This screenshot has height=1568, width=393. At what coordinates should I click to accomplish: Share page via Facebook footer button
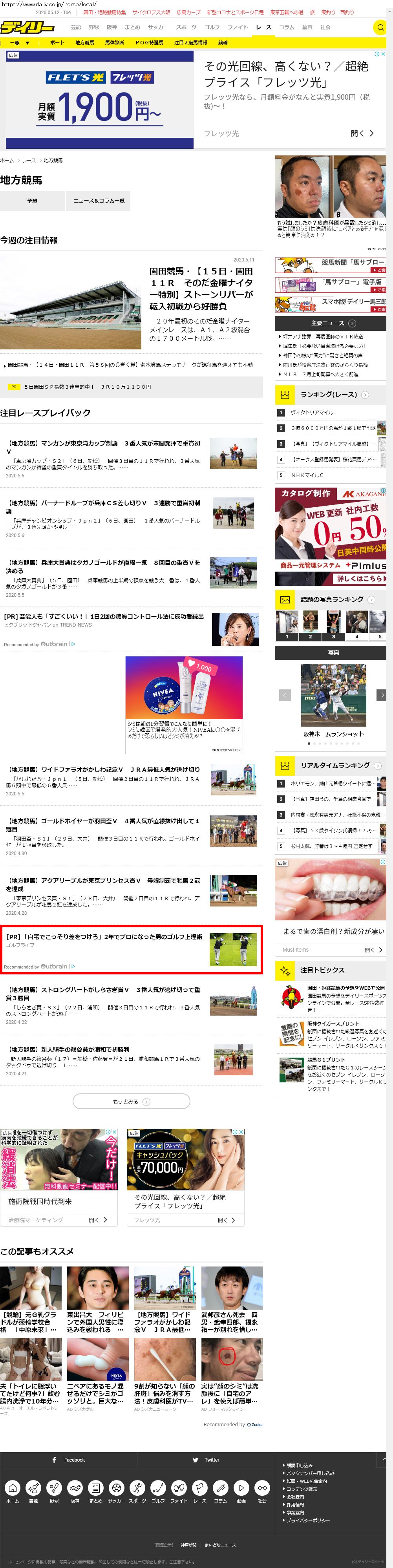(x=69, y=1460)
